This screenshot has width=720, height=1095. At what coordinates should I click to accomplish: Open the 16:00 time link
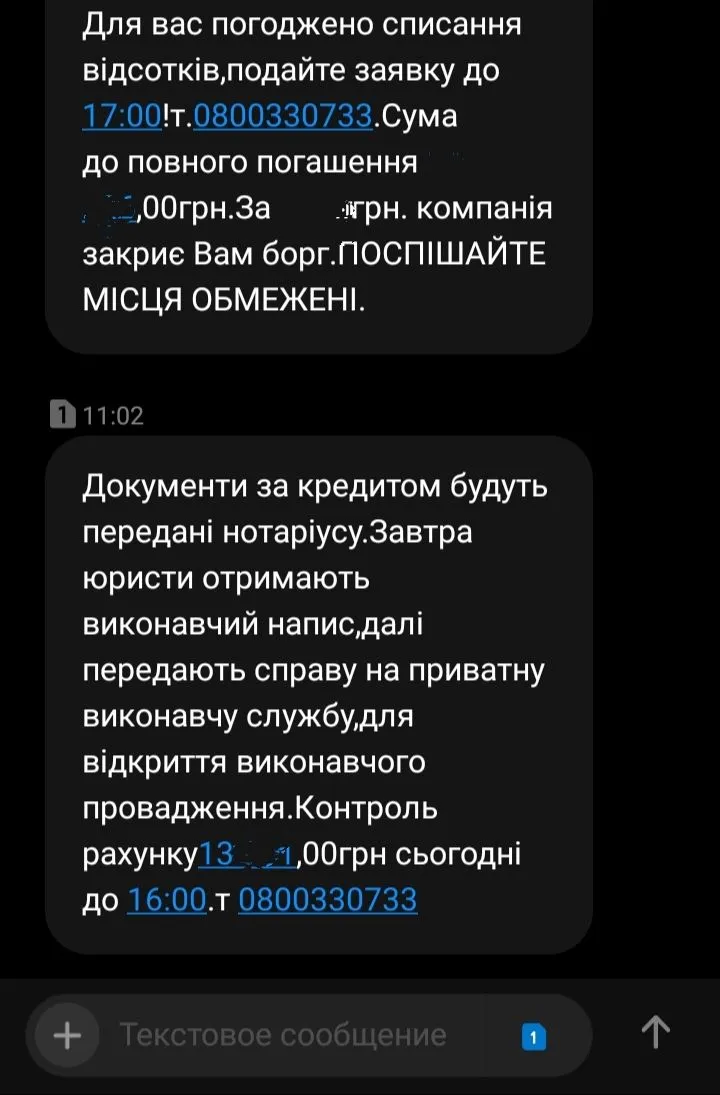[x=166, y=900]
